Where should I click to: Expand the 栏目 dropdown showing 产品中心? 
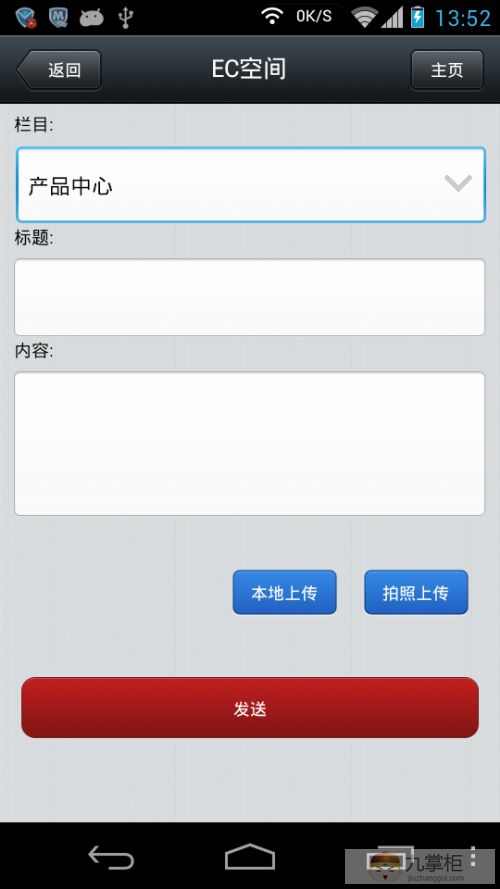coord(251,185)
